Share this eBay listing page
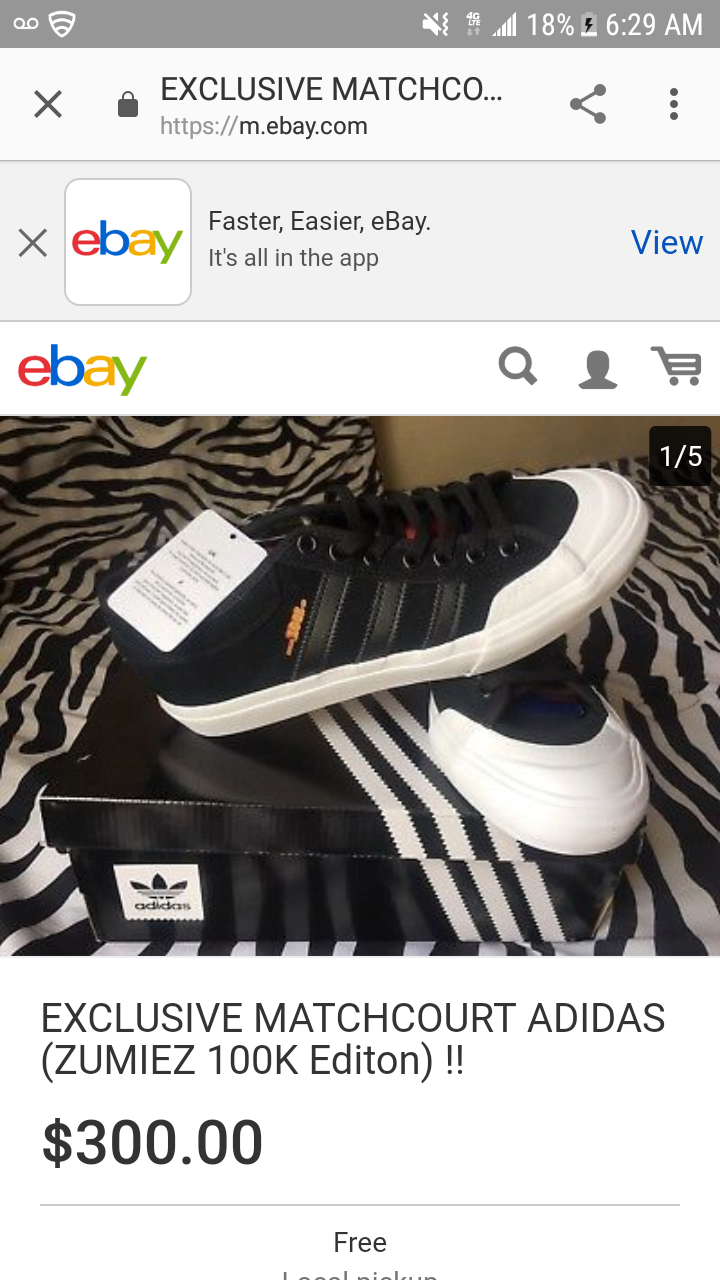The height and width of the screenshot is (1280, 720). coord(588,104)
